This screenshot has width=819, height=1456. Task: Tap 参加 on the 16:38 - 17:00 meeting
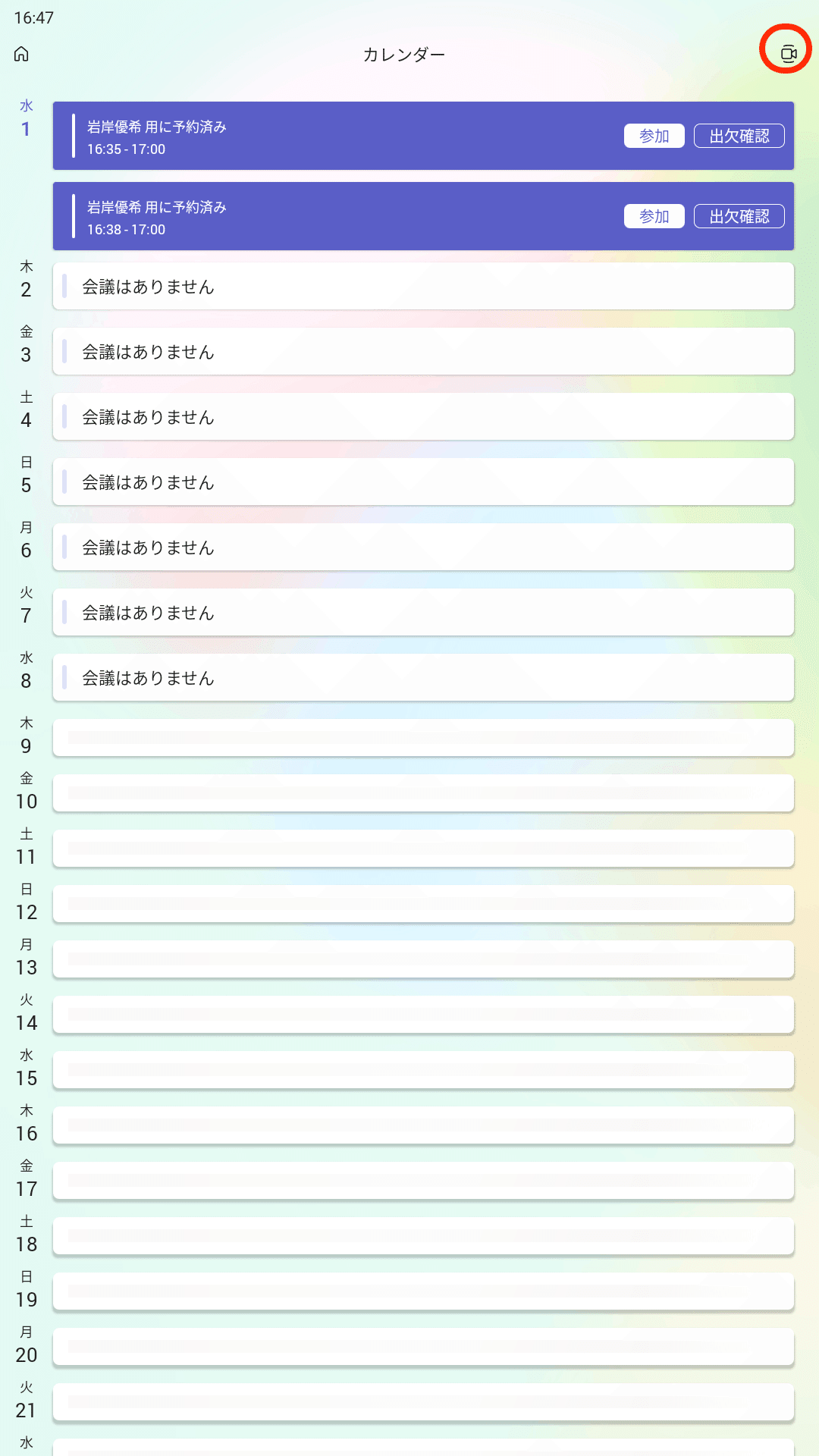(654, 216)
